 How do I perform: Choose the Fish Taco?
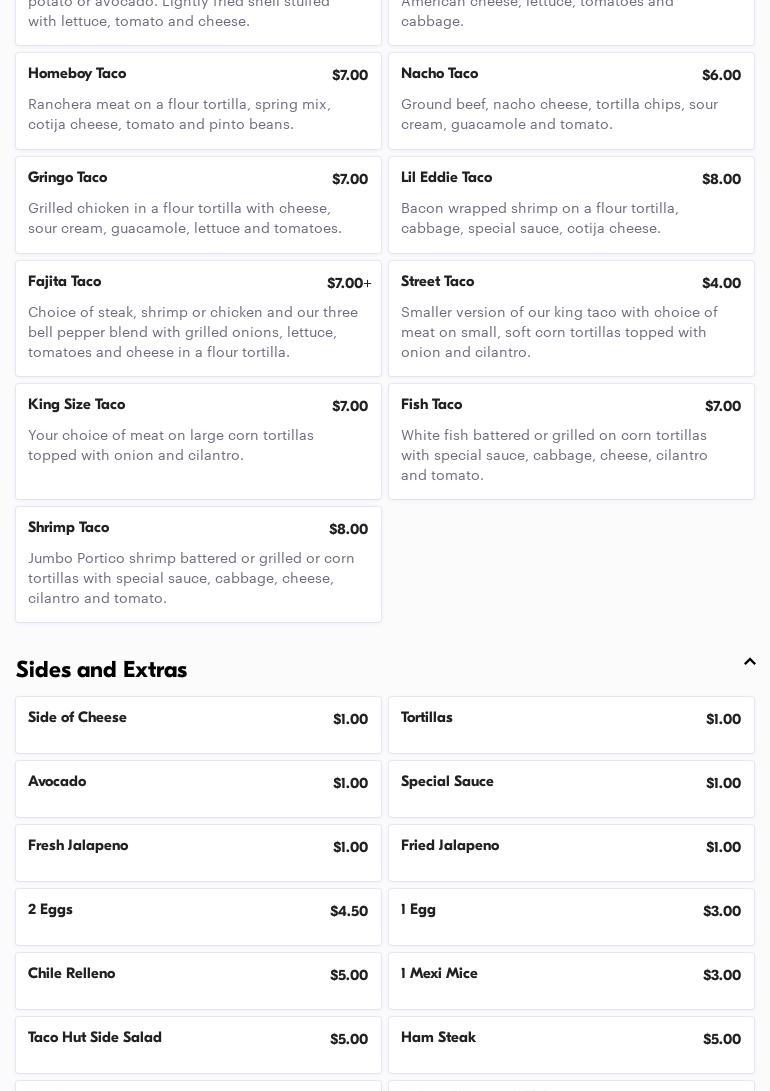click(571, 441)
